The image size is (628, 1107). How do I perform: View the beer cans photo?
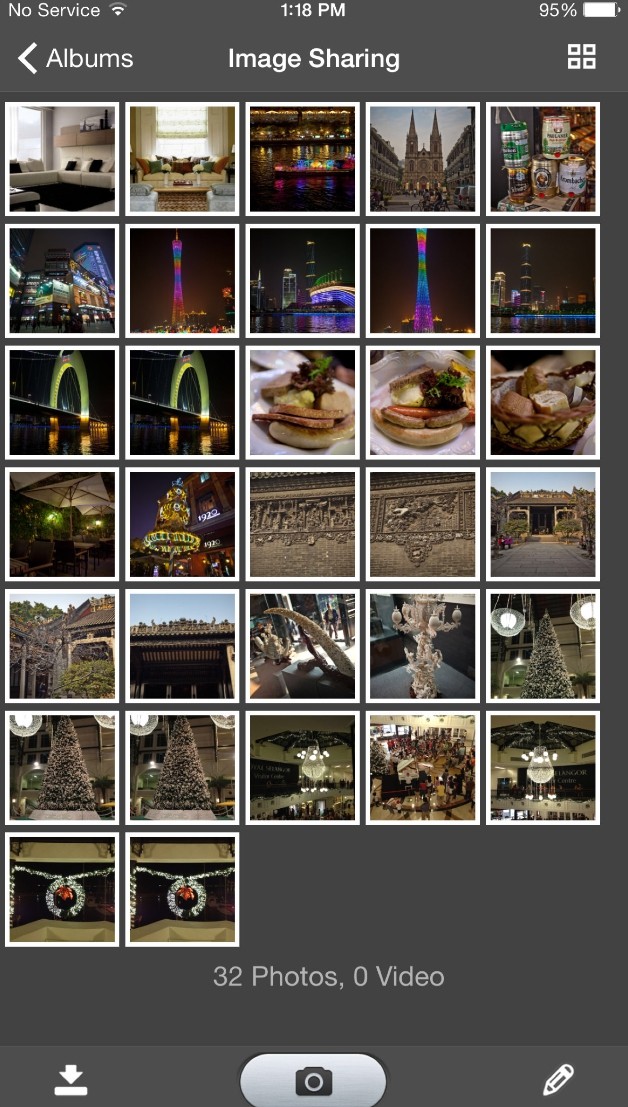click(x=542, y=159)
